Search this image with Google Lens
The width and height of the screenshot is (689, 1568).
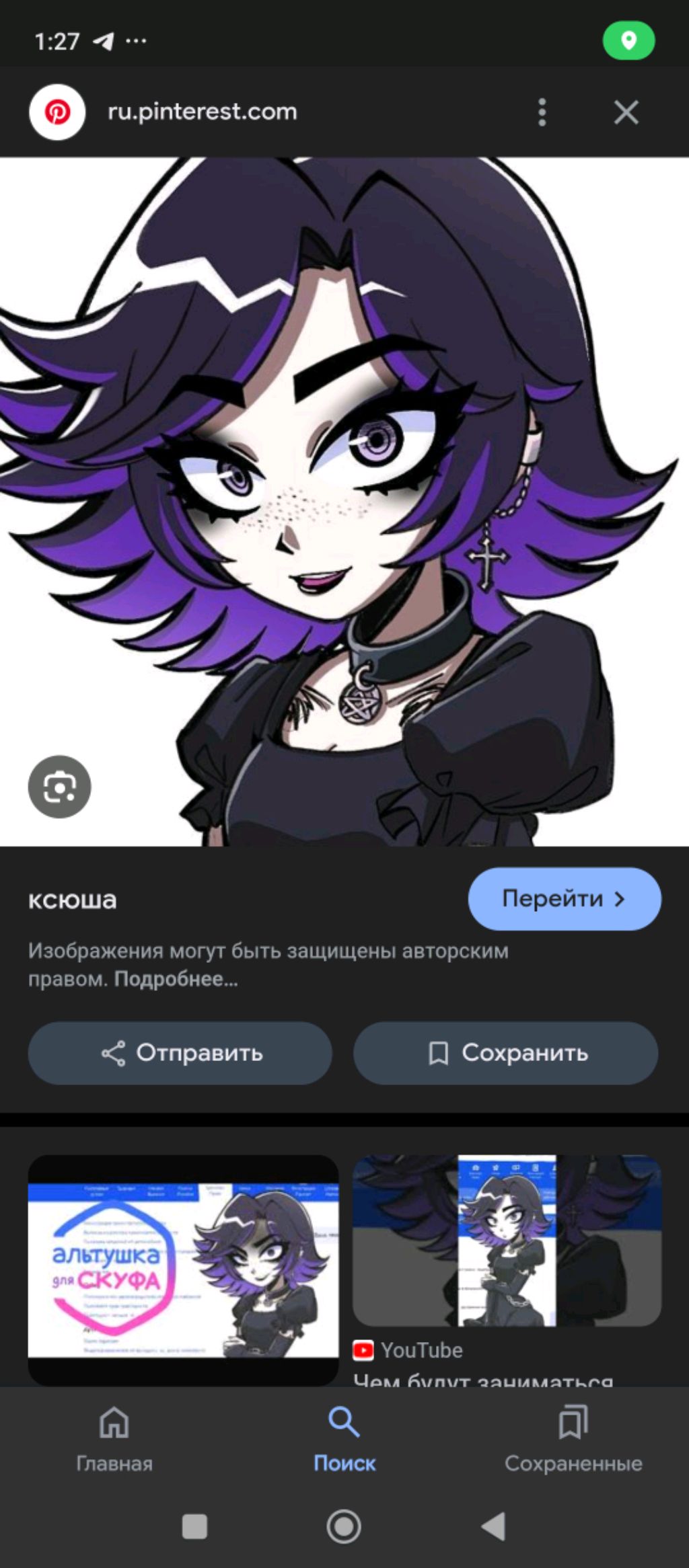59,787
